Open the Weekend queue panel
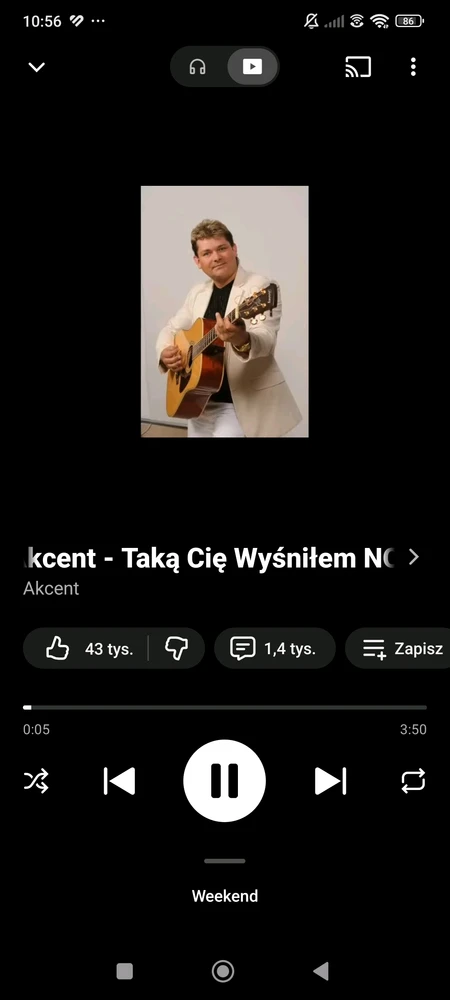Screen dimensions: 450x1000 (x=225, y=895)
